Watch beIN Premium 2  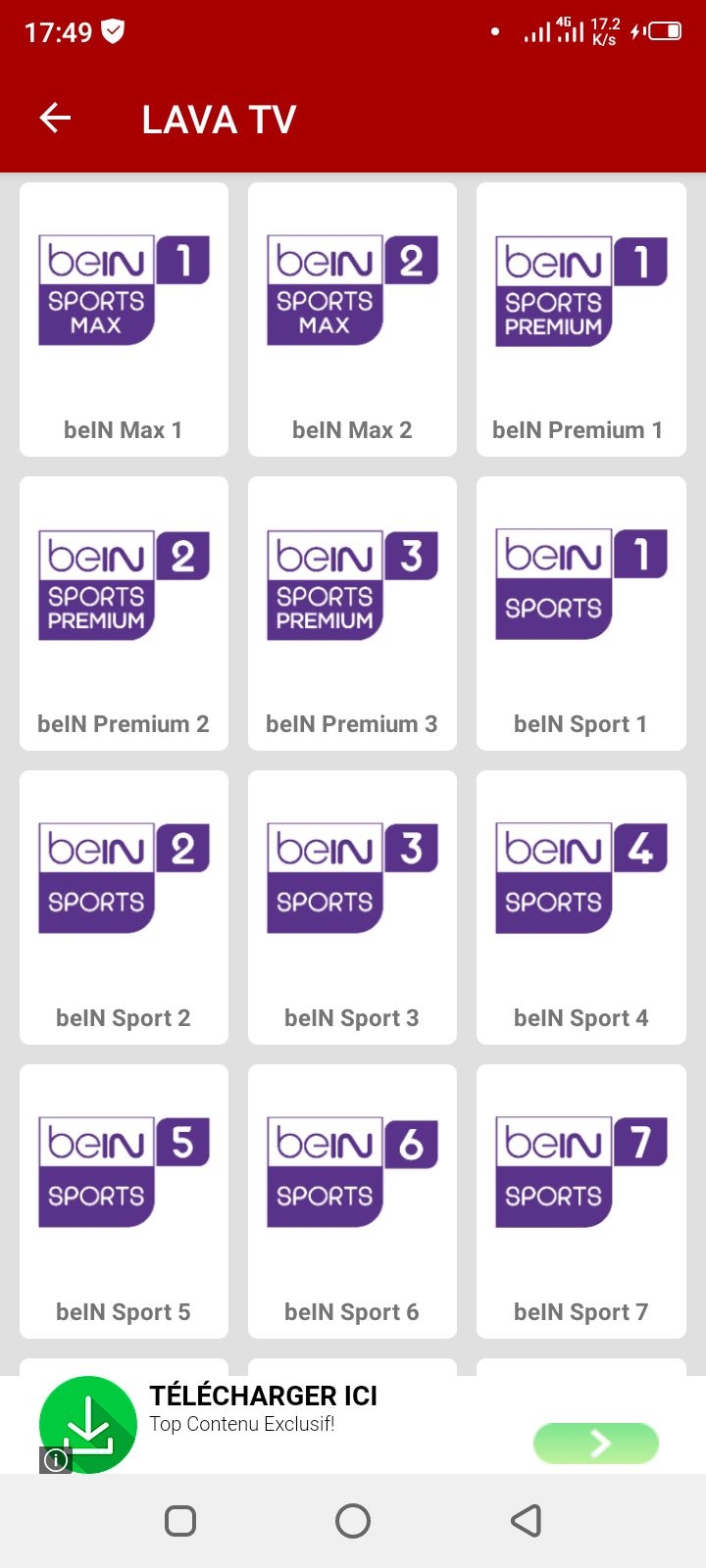[x=124, y=613]
